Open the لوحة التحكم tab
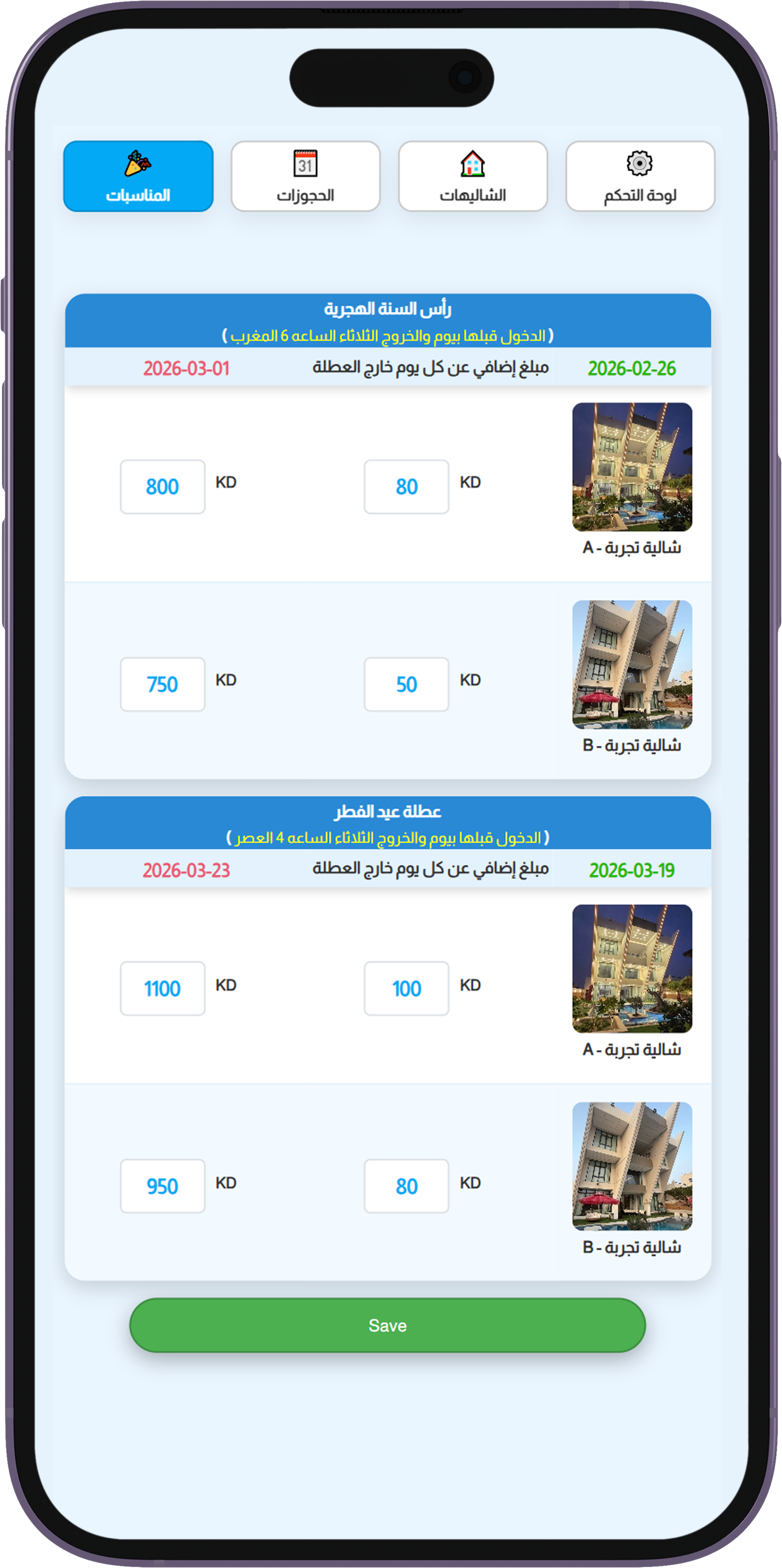Viewport: 782px width, 1568px height. click(639, 176)
